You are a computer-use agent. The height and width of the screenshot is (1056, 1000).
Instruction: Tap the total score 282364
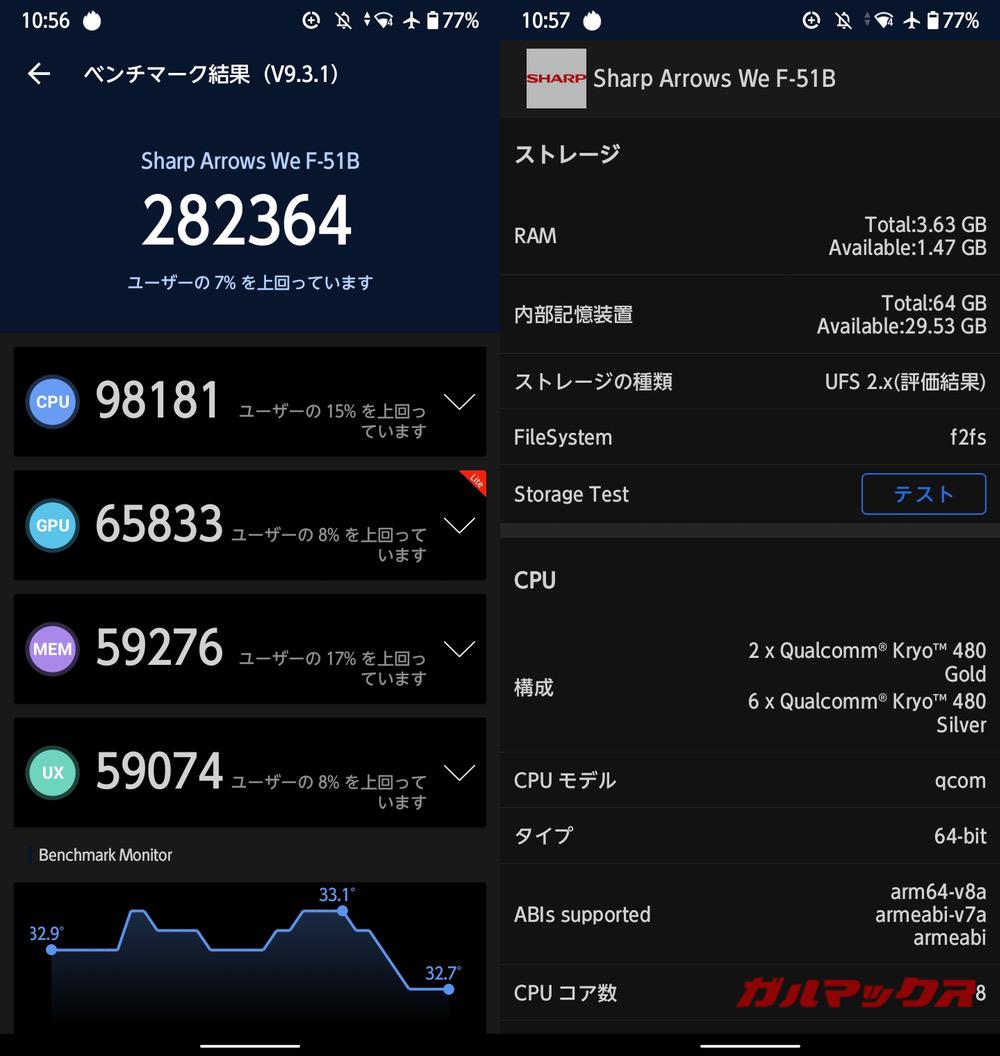tap(247, 219)
